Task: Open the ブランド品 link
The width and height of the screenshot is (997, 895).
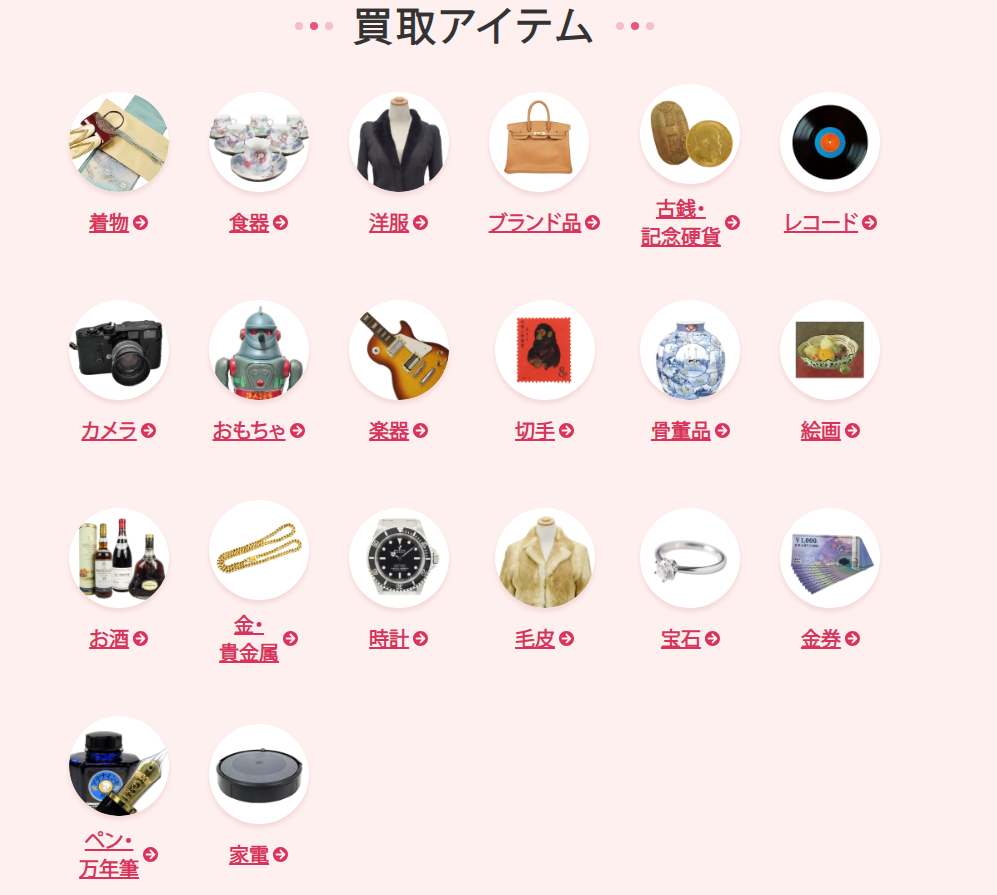Action: 535,223
